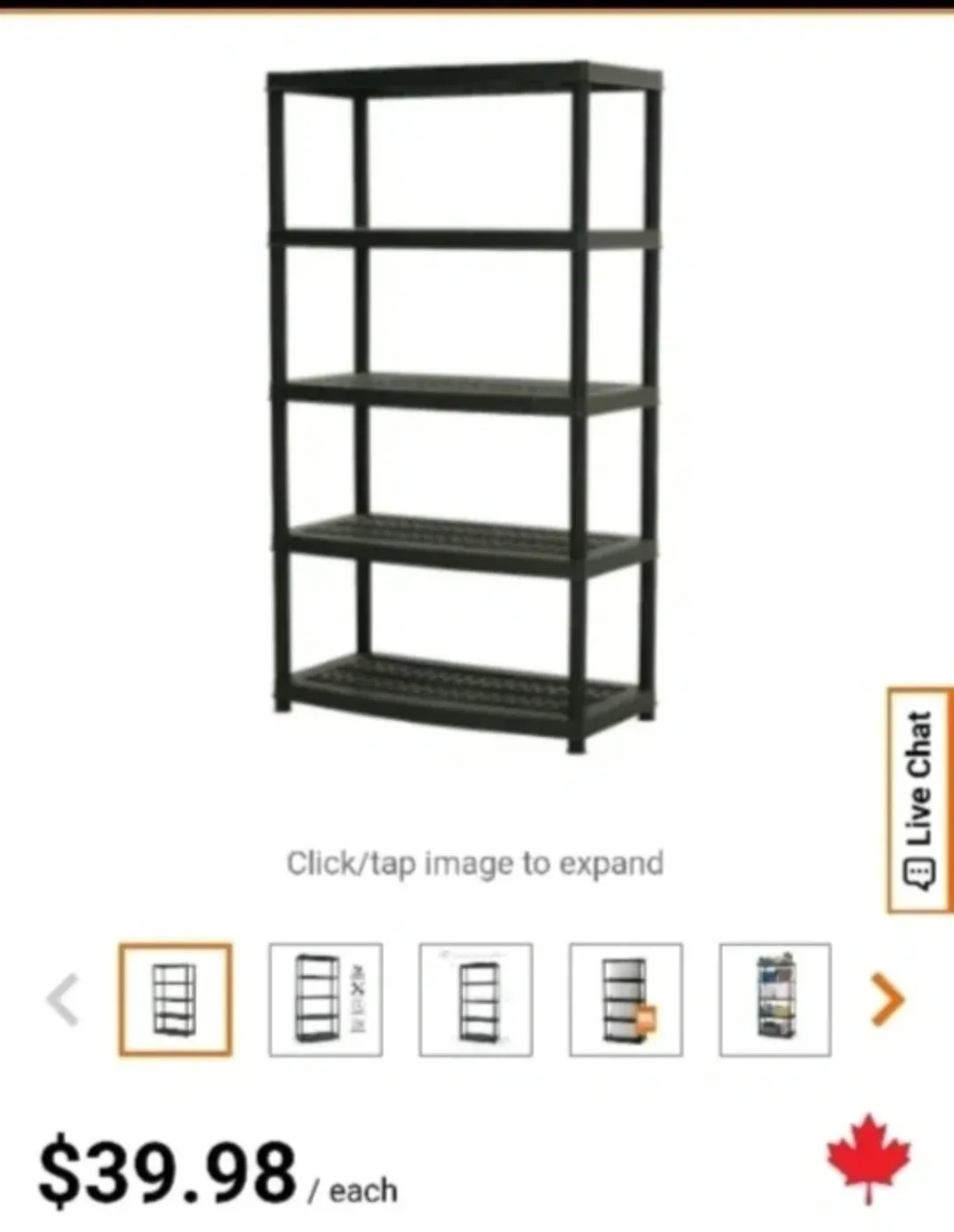Open the fully stocked shelf thumbnail

click(x=774, y=998)
